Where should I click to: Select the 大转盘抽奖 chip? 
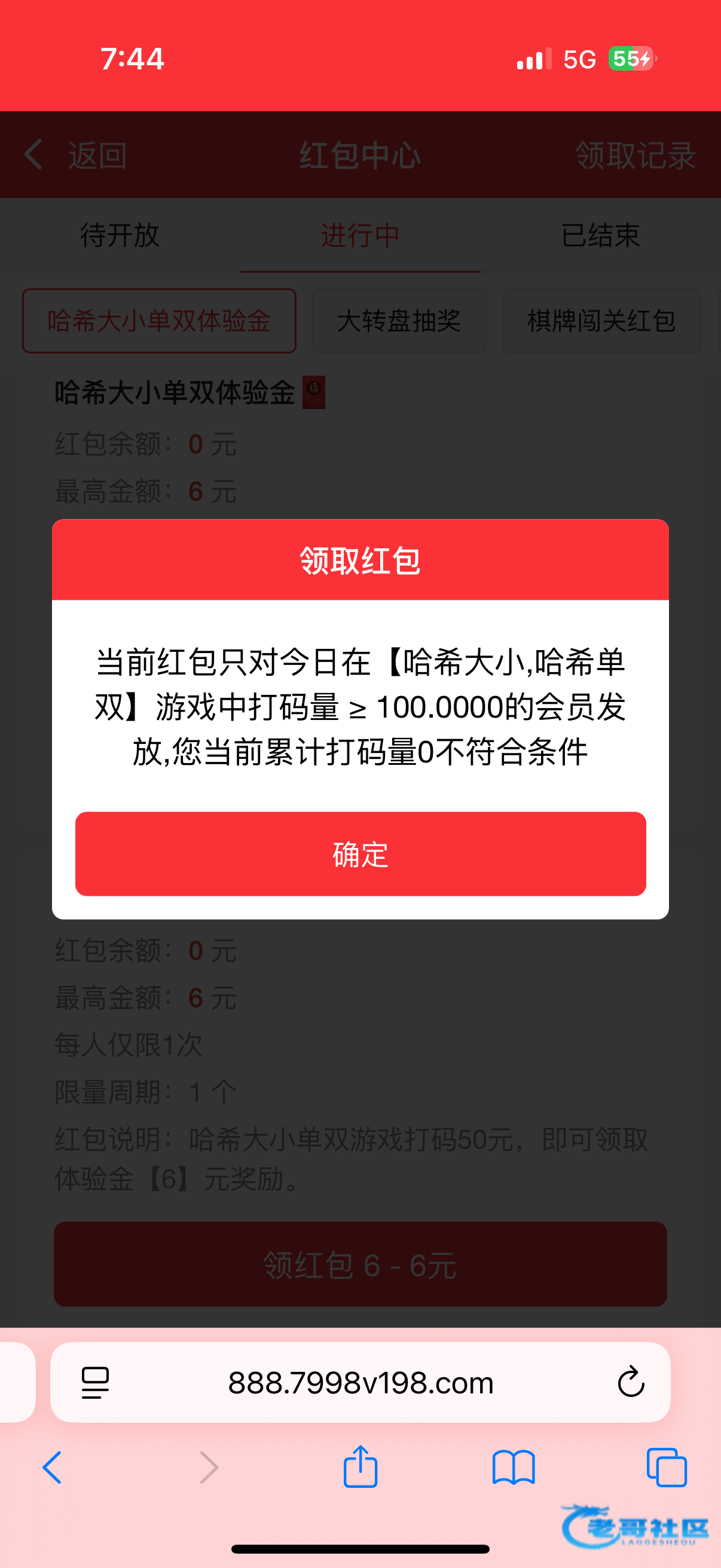(x=399, y=321)
